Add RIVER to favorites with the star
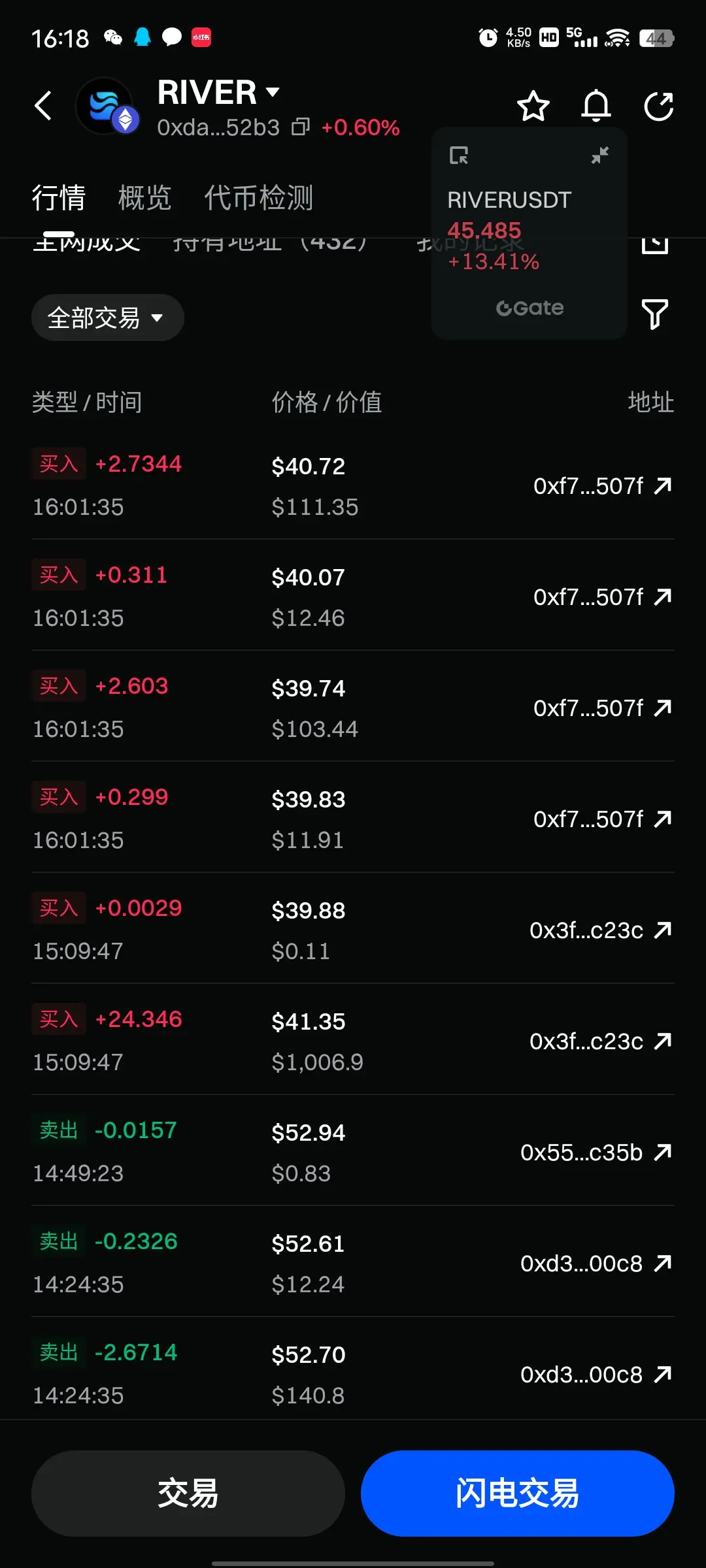 (533, 106)
